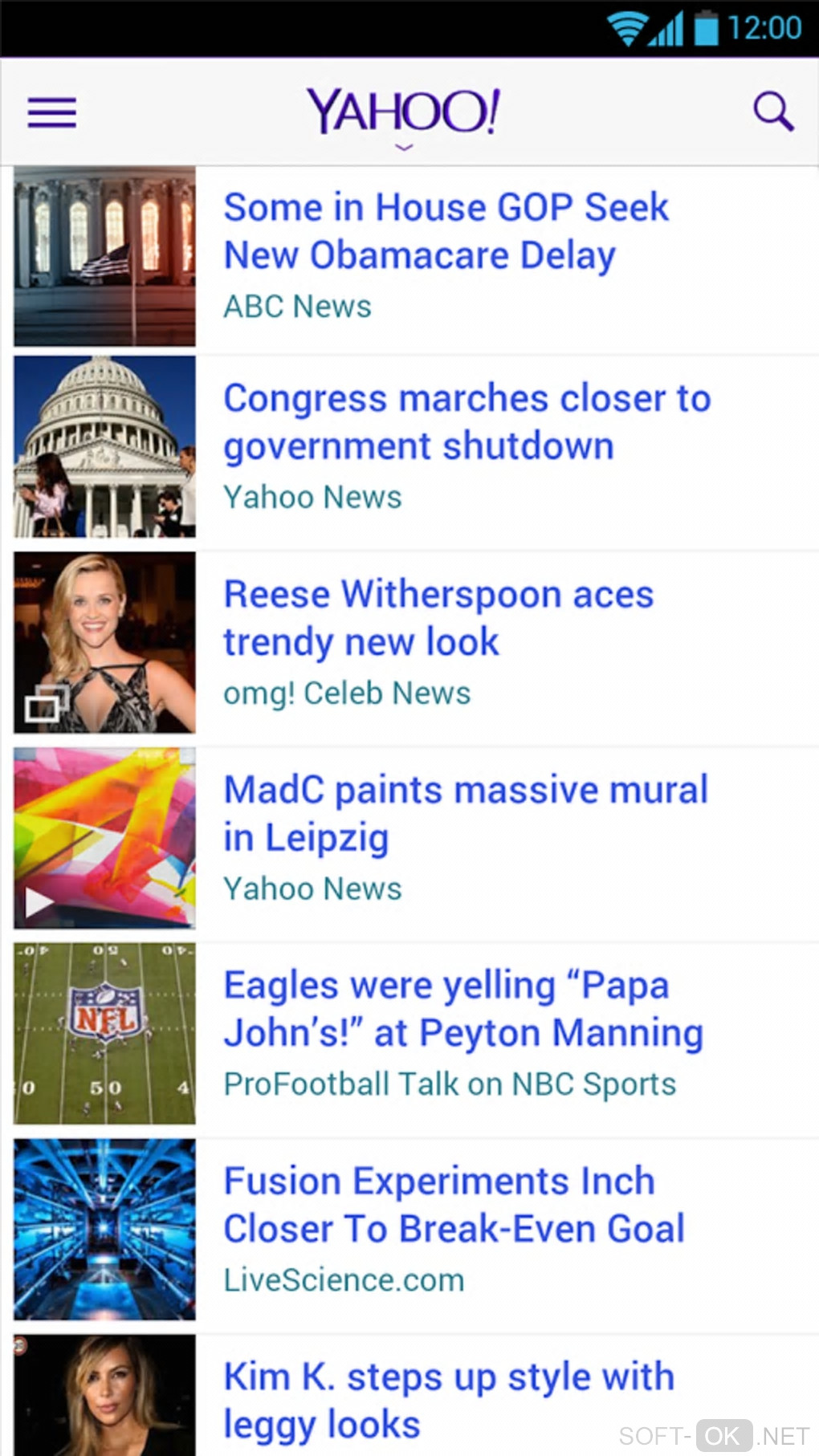View the MadC mural in Leipzig story
Image resolution: width=819 pixels, height=1456 pixels.
pos(465,814)
